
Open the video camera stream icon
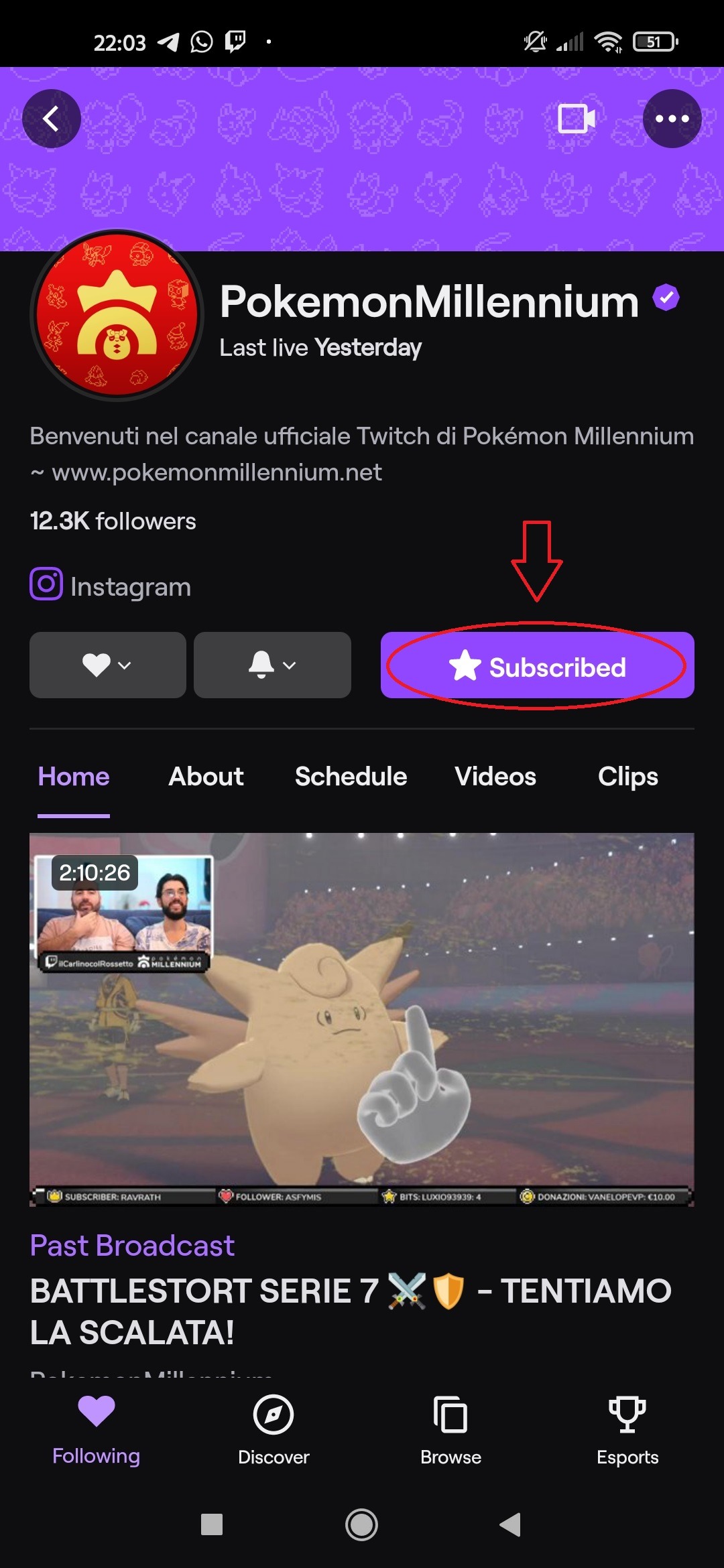tap(577, 118)
